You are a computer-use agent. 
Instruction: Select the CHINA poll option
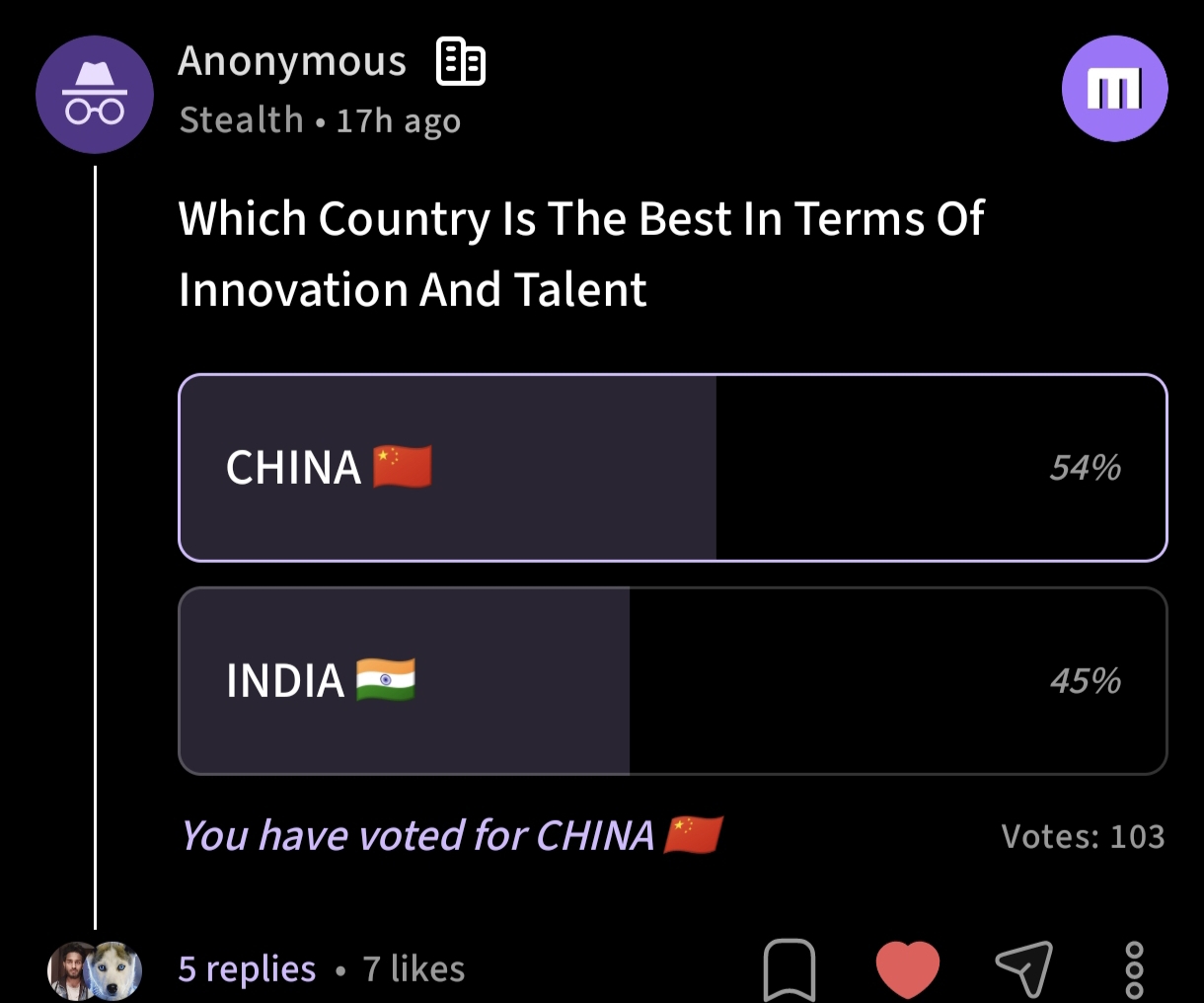672,467
